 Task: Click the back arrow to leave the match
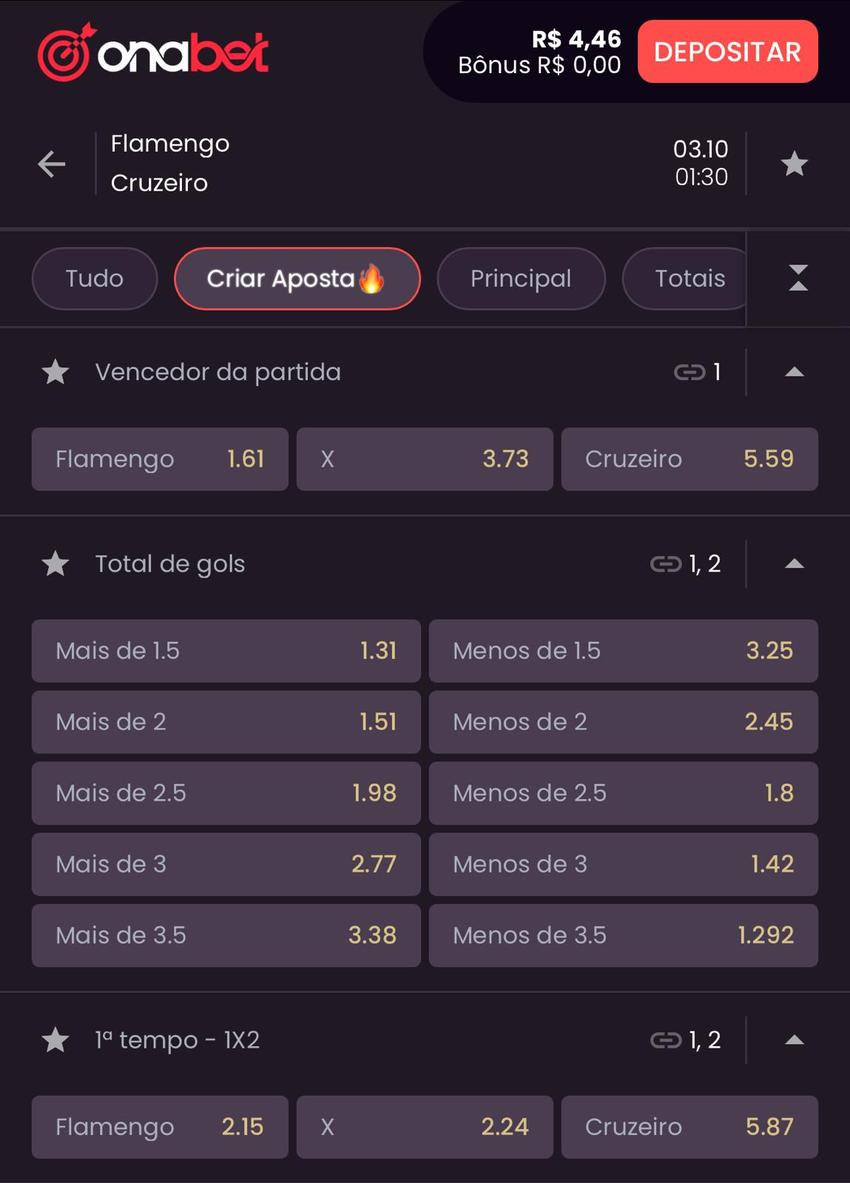pyautogui.click(x=51, y=163)
